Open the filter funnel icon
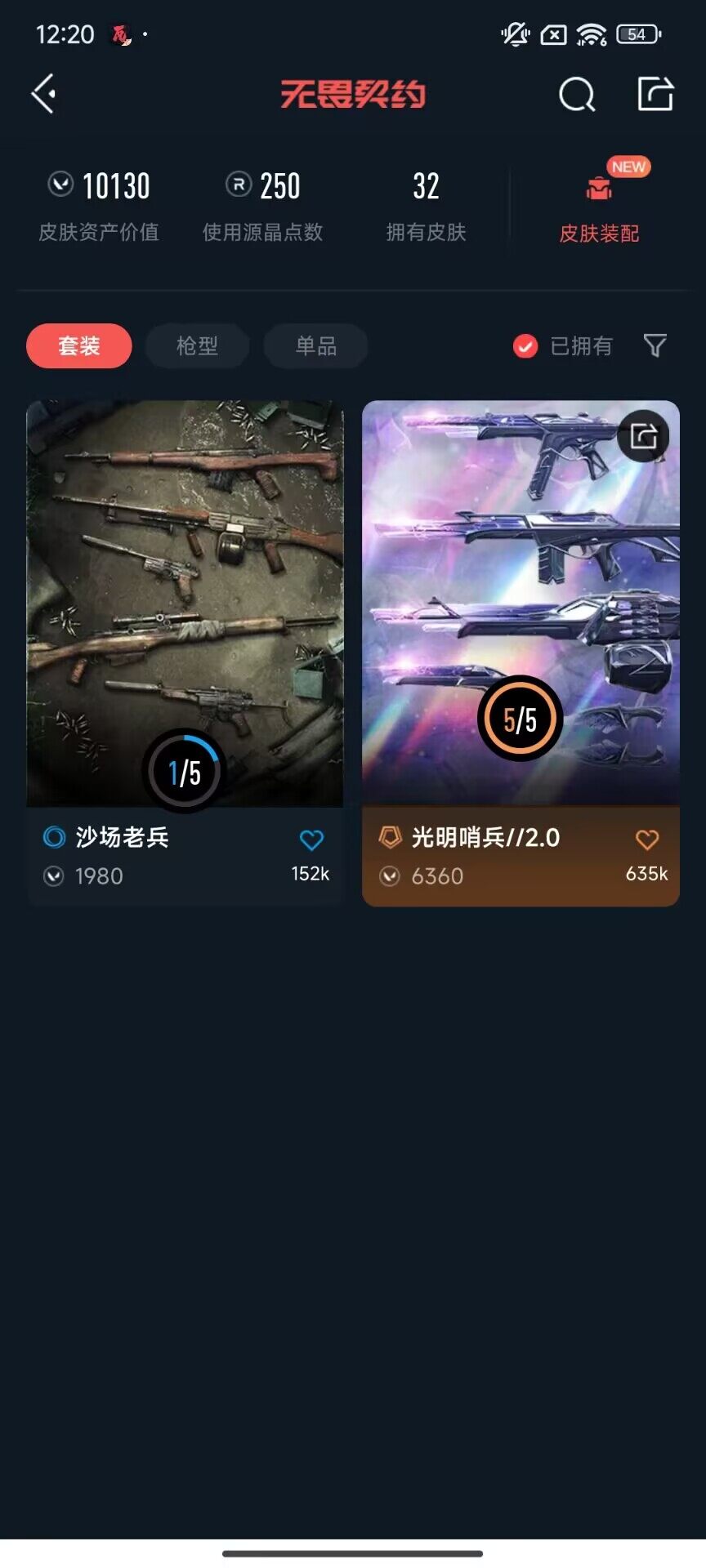The height and width of the screenshot is (1568, 706). [655, 345]
